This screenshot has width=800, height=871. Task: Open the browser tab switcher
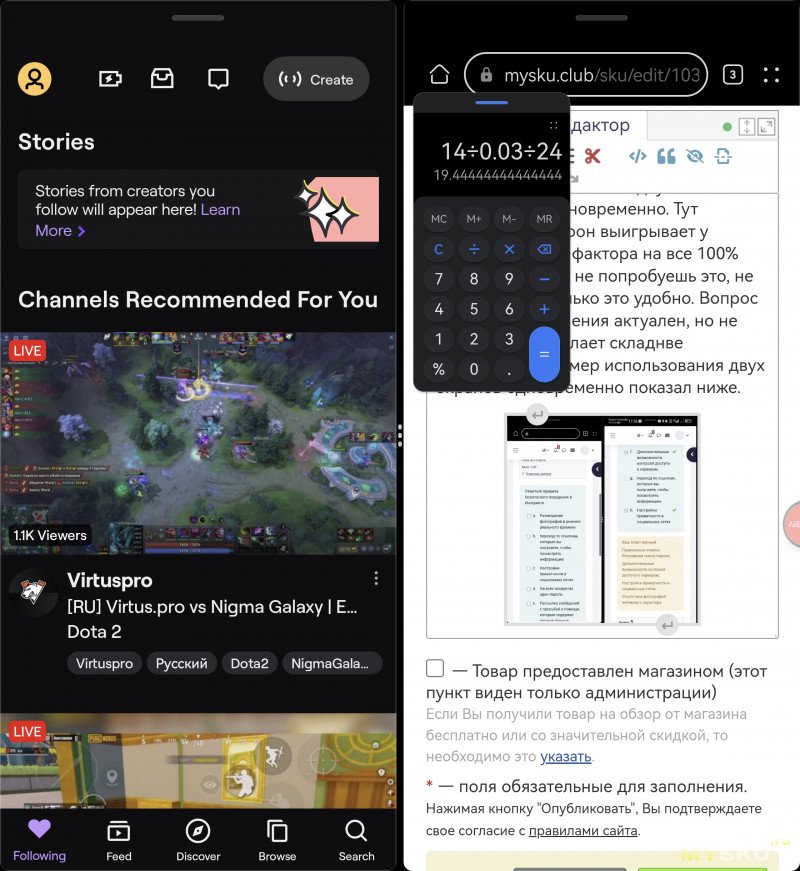coord(732,75)
